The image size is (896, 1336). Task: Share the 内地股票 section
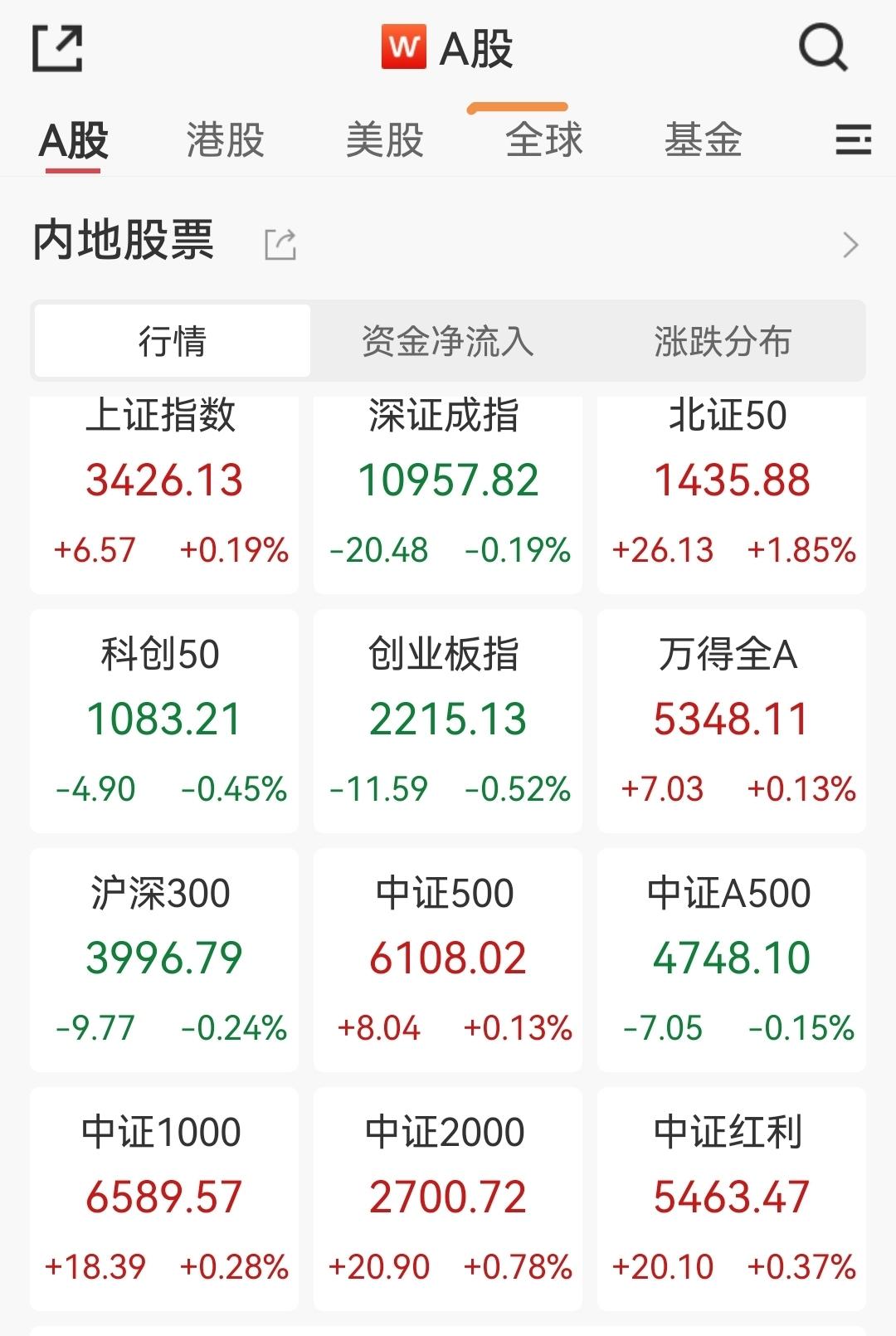(x=280, y=244)
